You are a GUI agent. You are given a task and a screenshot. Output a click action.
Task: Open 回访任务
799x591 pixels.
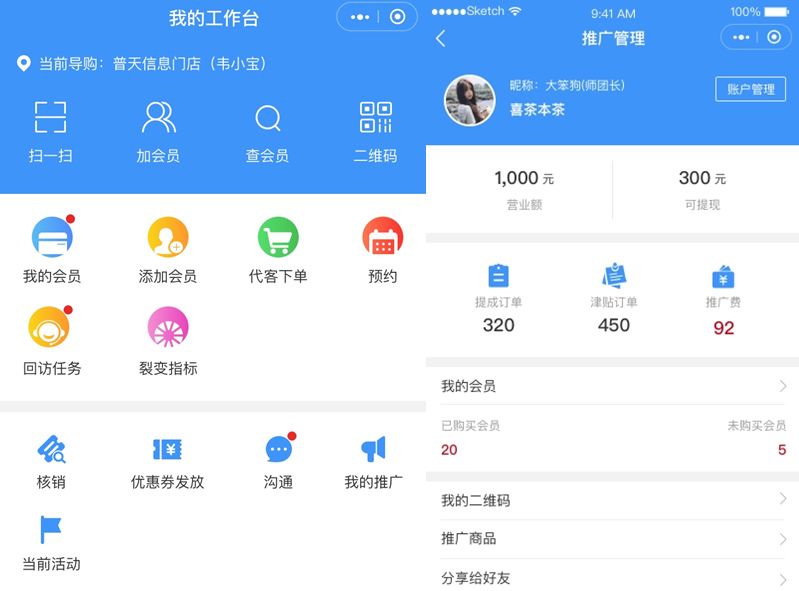pyautogui.click(x=51, y=342)
